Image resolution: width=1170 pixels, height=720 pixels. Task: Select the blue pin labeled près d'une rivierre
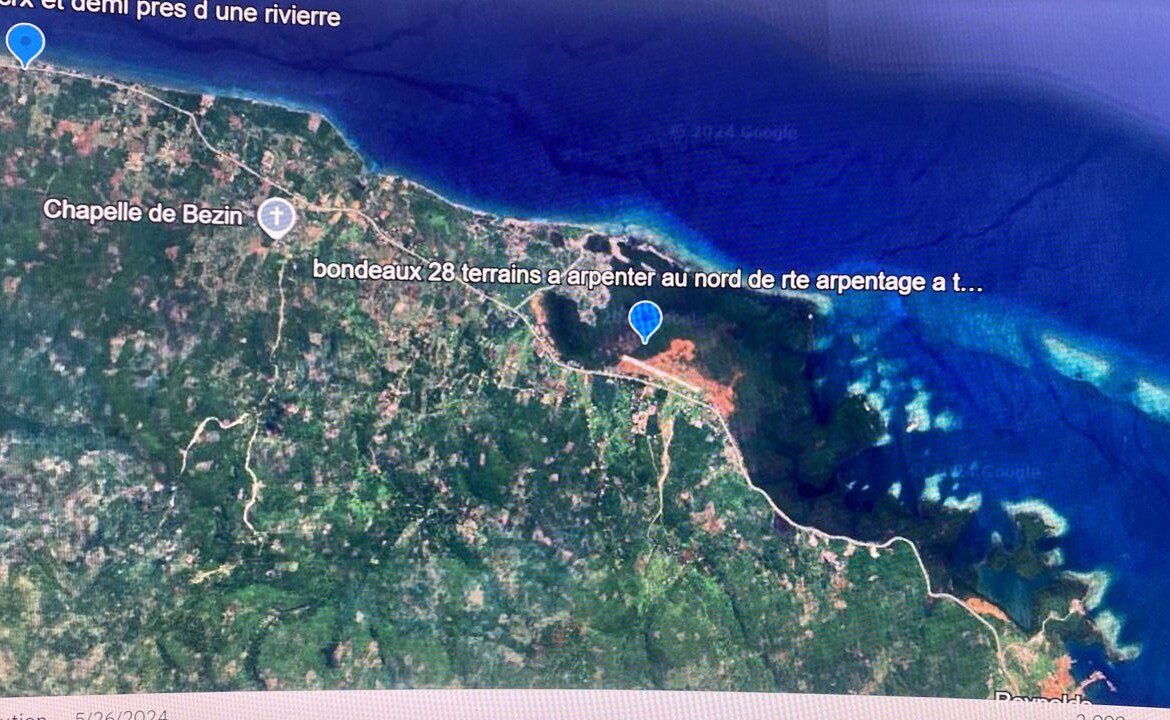coord(25,44)
